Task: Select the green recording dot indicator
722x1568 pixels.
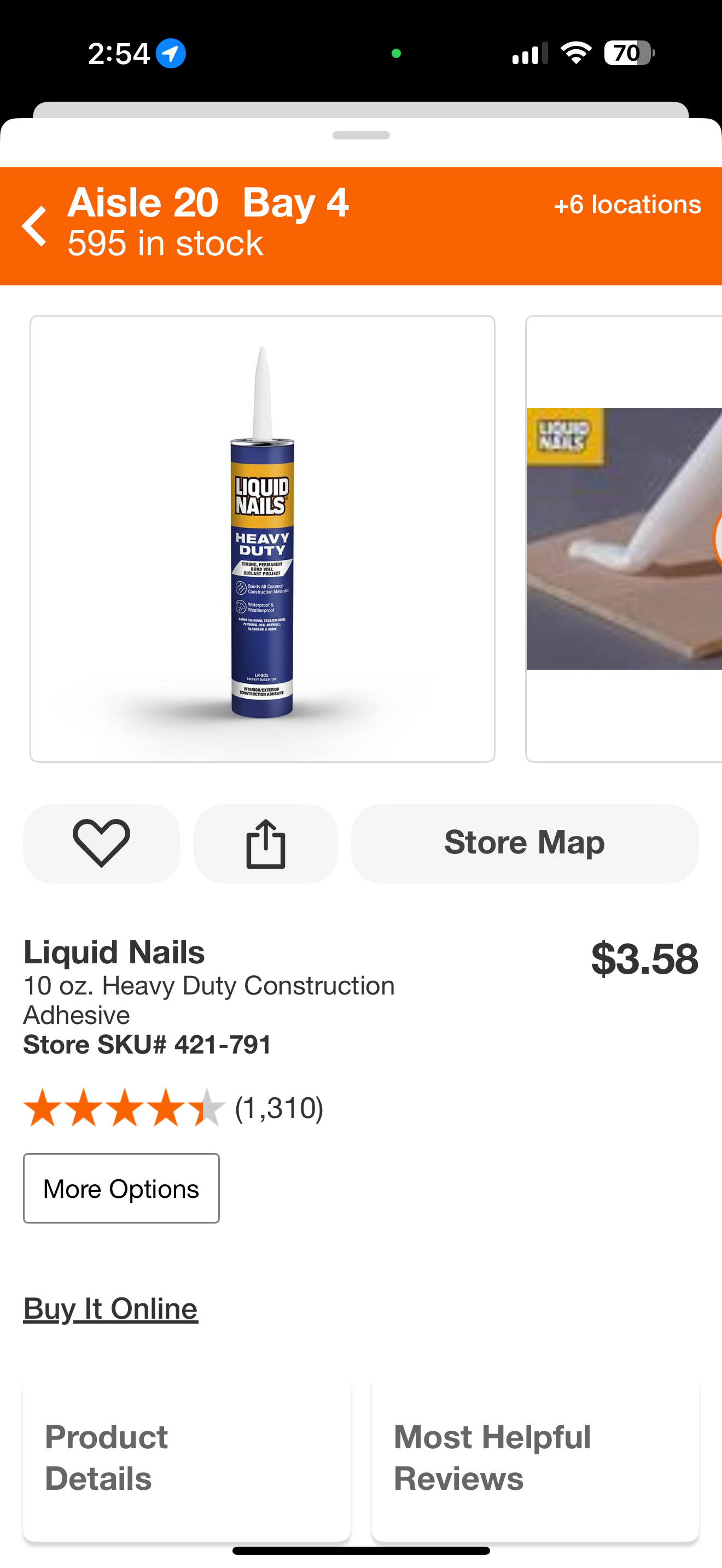Action: (x=397, y=53)
